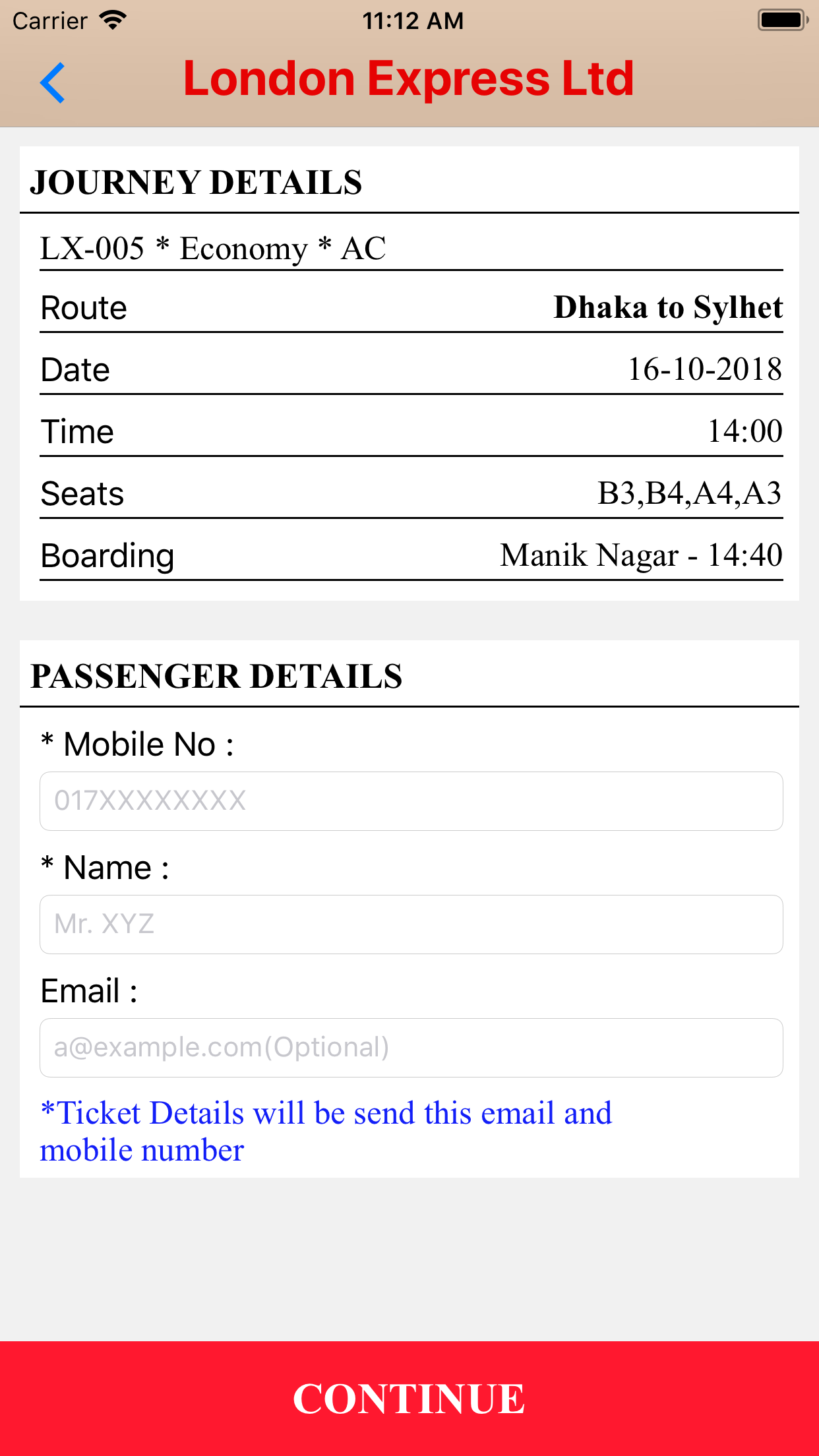Screen dimensions: 819x1456
Task: Go back using the blue arrow
Action: 53,82
